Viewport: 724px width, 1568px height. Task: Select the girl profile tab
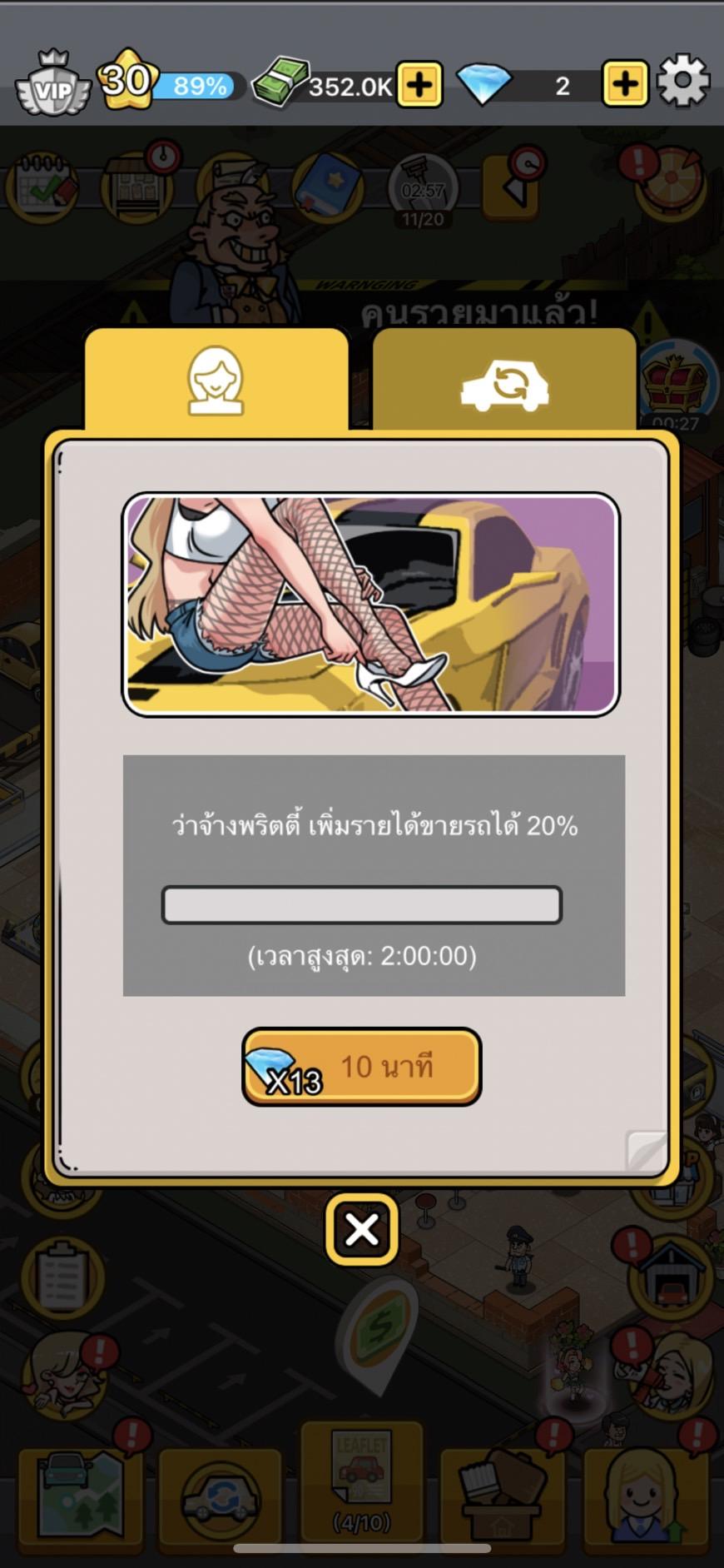coord(216,380)
